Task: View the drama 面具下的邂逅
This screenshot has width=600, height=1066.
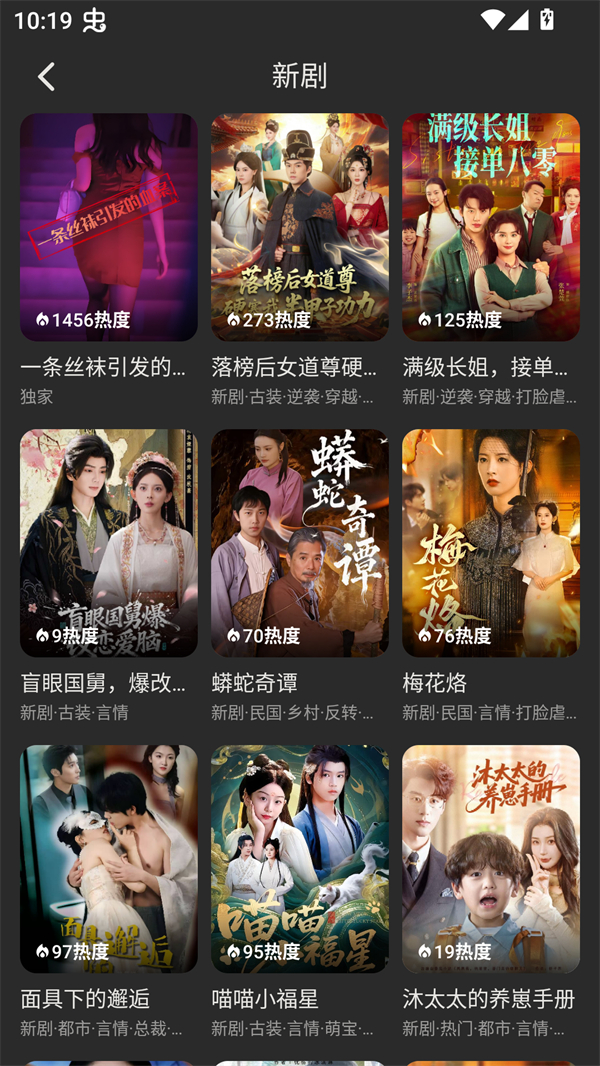Action: (x=108, y=859)
